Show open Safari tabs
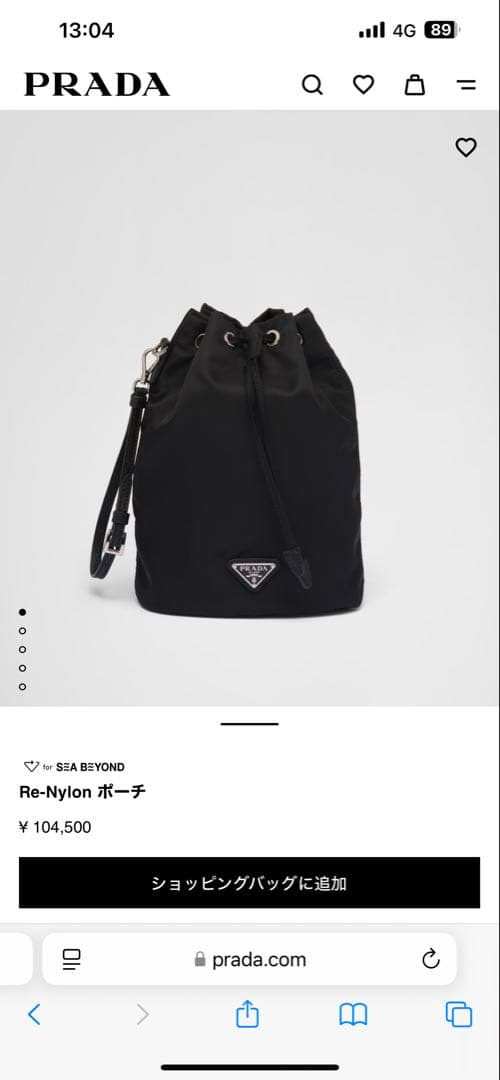Screen dimensions: 500x1080 coord(459,1015)
